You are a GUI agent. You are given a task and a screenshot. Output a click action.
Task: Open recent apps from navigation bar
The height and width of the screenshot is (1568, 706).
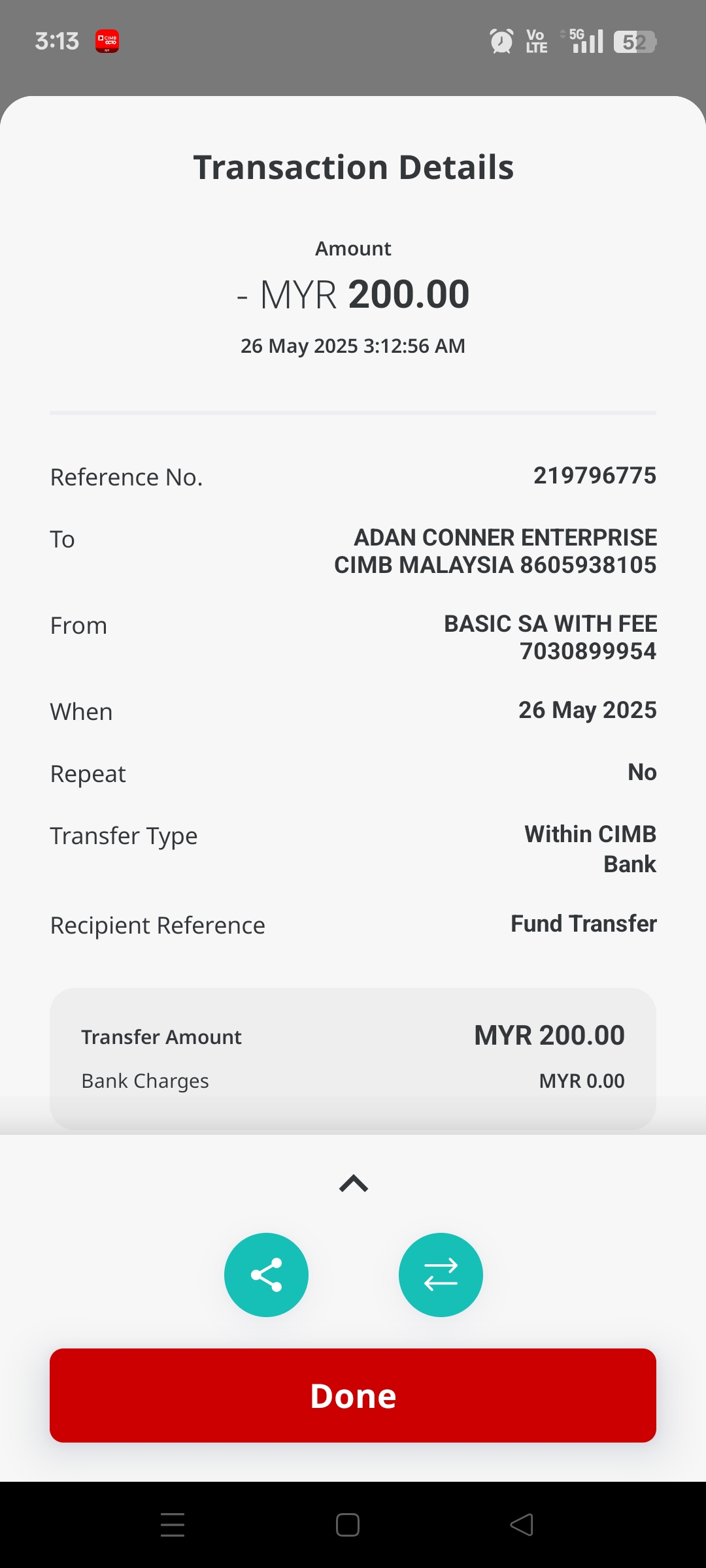point(173,1525)
